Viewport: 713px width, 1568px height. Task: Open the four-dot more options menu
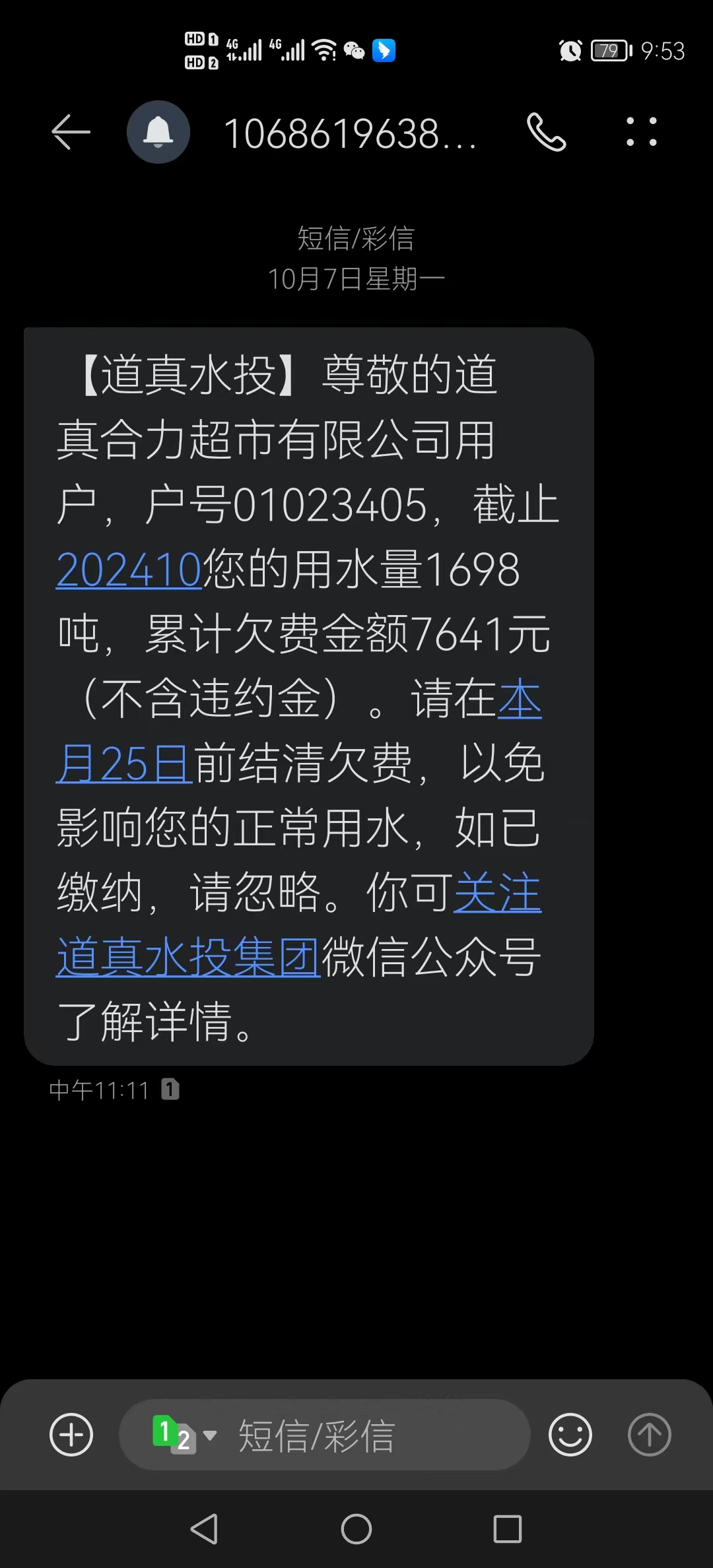[641, 132]
